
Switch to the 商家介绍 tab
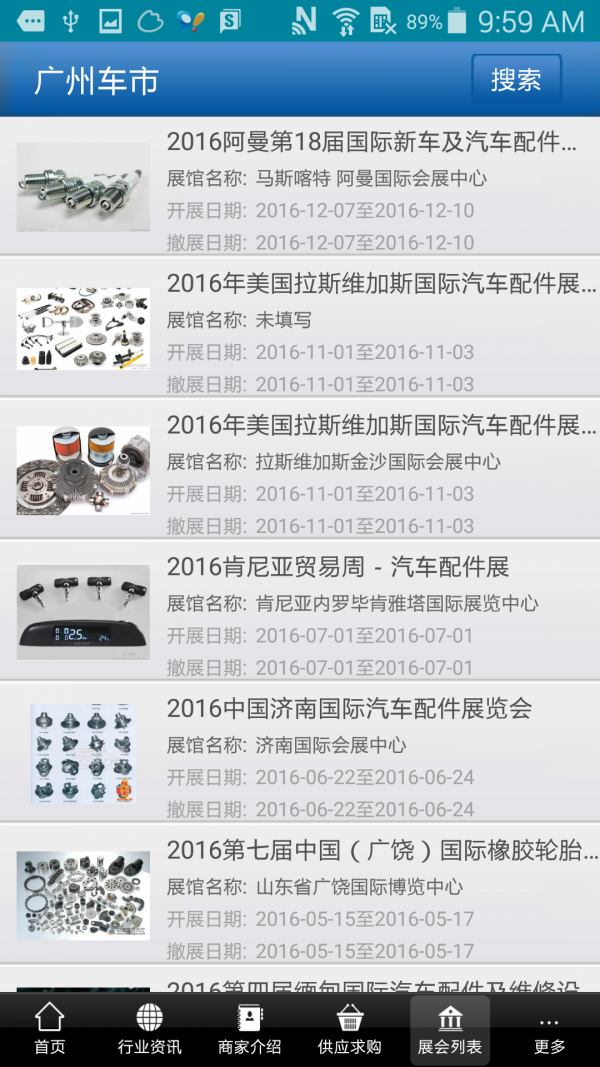(x=249, y=1030)
